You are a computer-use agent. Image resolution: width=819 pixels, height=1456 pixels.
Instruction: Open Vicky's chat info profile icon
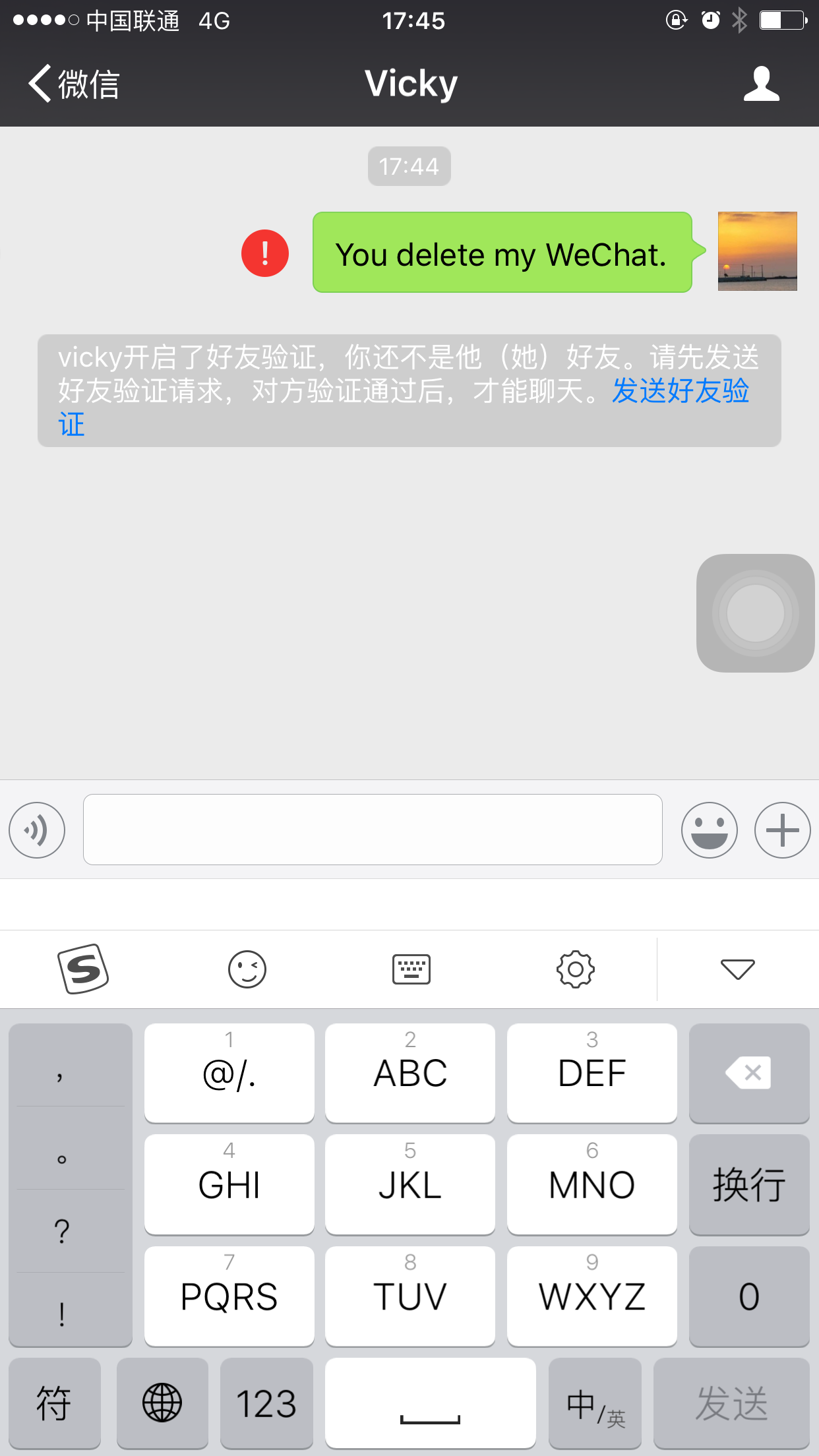(761, 84)
